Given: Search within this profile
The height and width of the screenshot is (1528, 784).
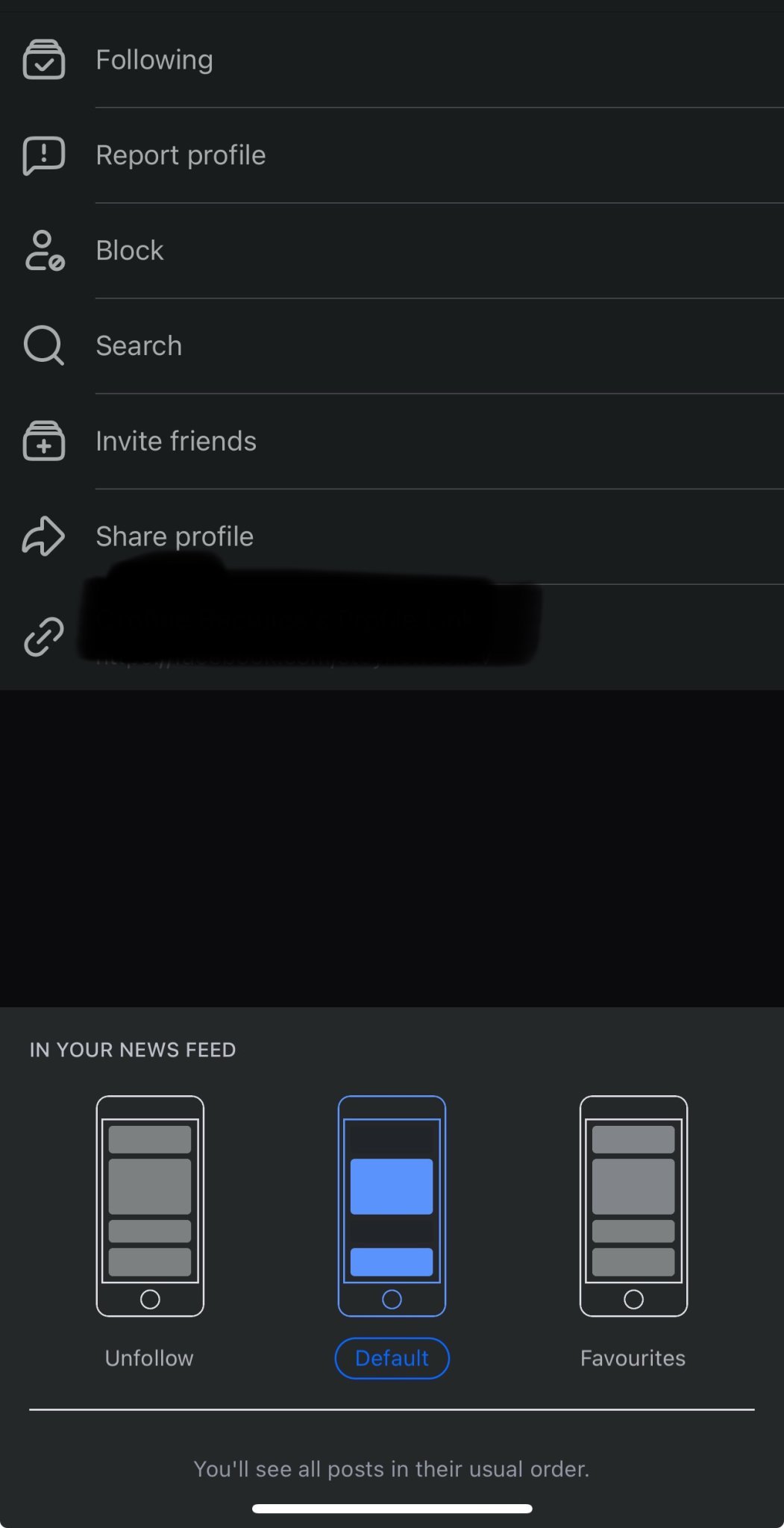Looking at the screenshot, I should coord(139,346).
